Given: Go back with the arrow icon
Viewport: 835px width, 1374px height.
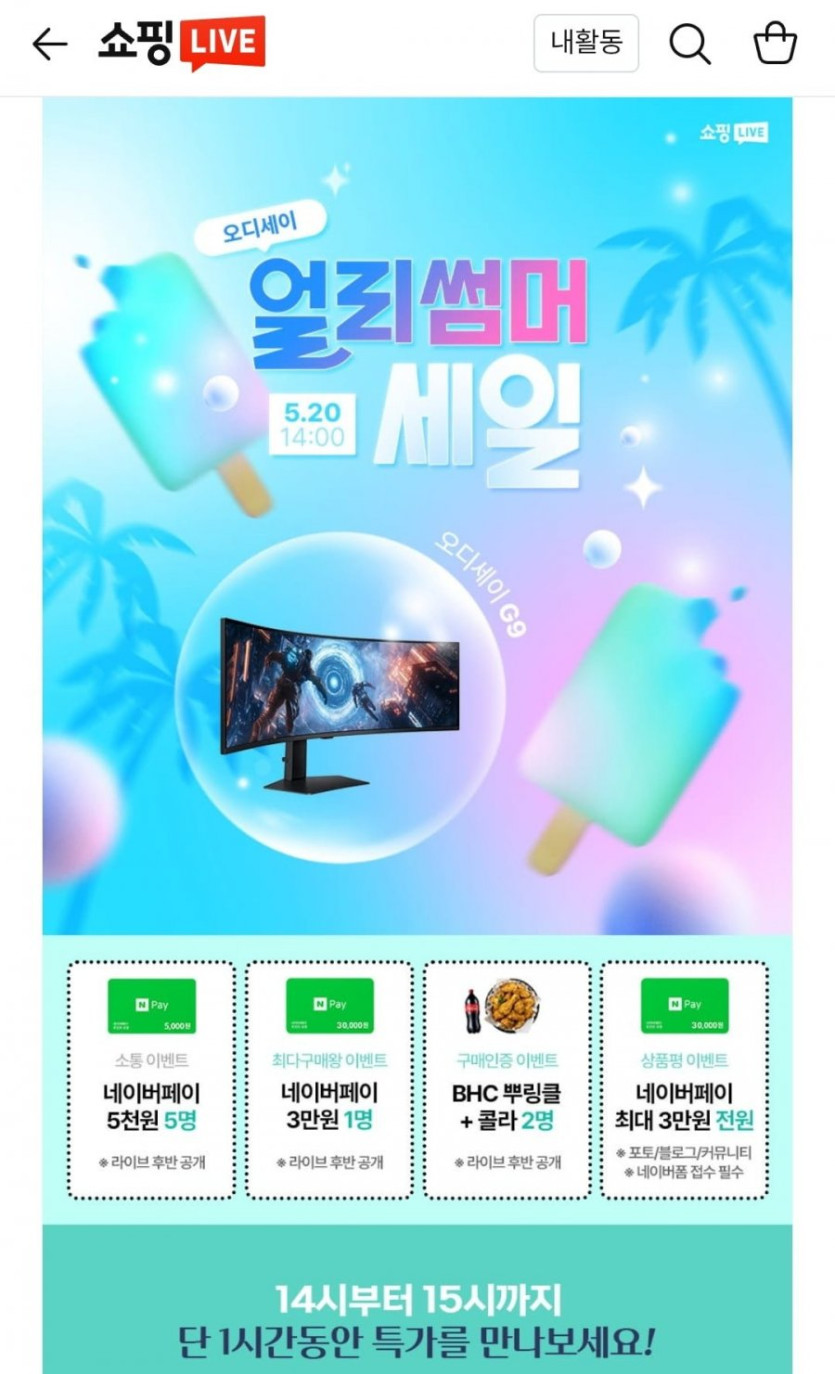Looking at the screenshot, I should click(x=49, y=44).
